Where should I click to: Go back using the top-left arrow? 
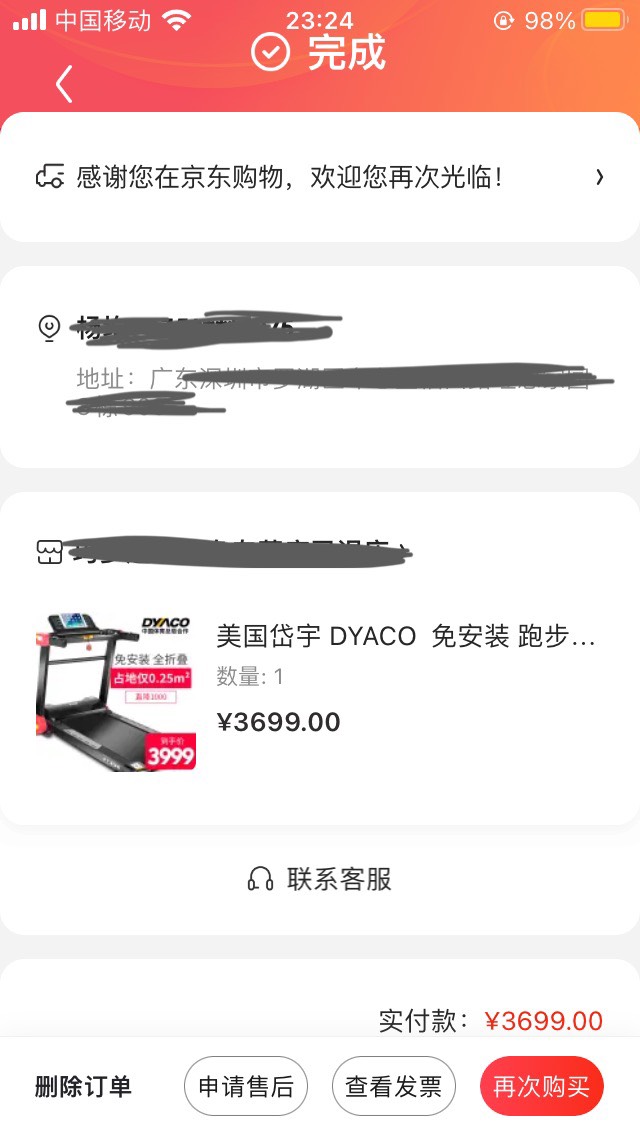[64, 84]
